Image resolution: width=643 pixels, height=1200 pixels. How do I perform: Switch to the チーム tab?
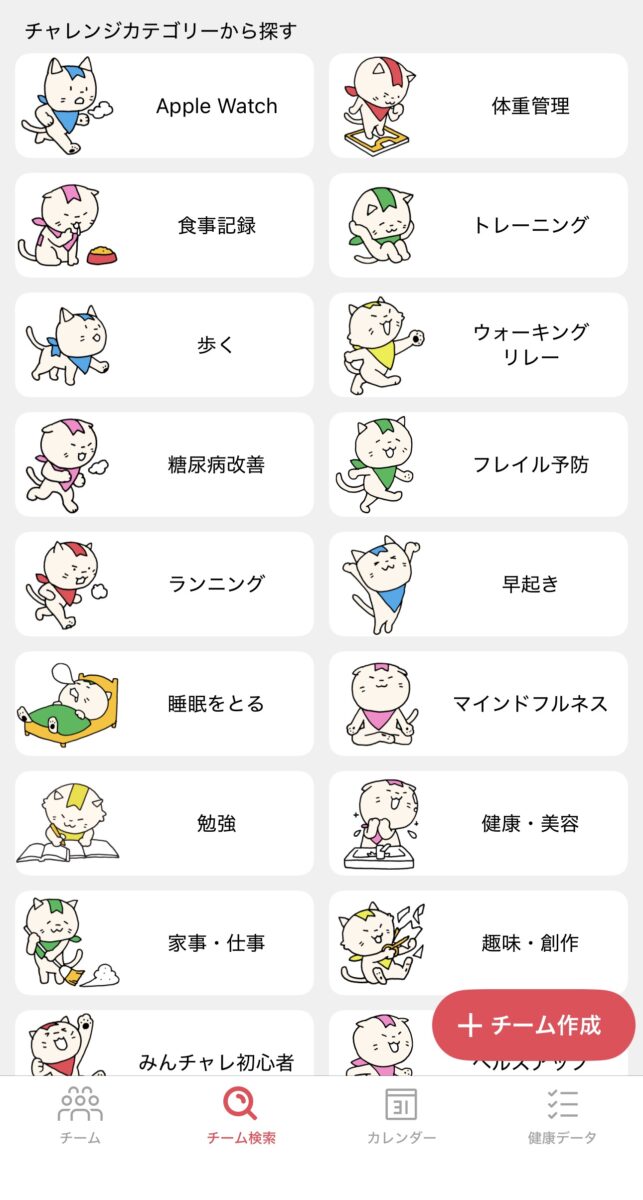[80, 1115]
